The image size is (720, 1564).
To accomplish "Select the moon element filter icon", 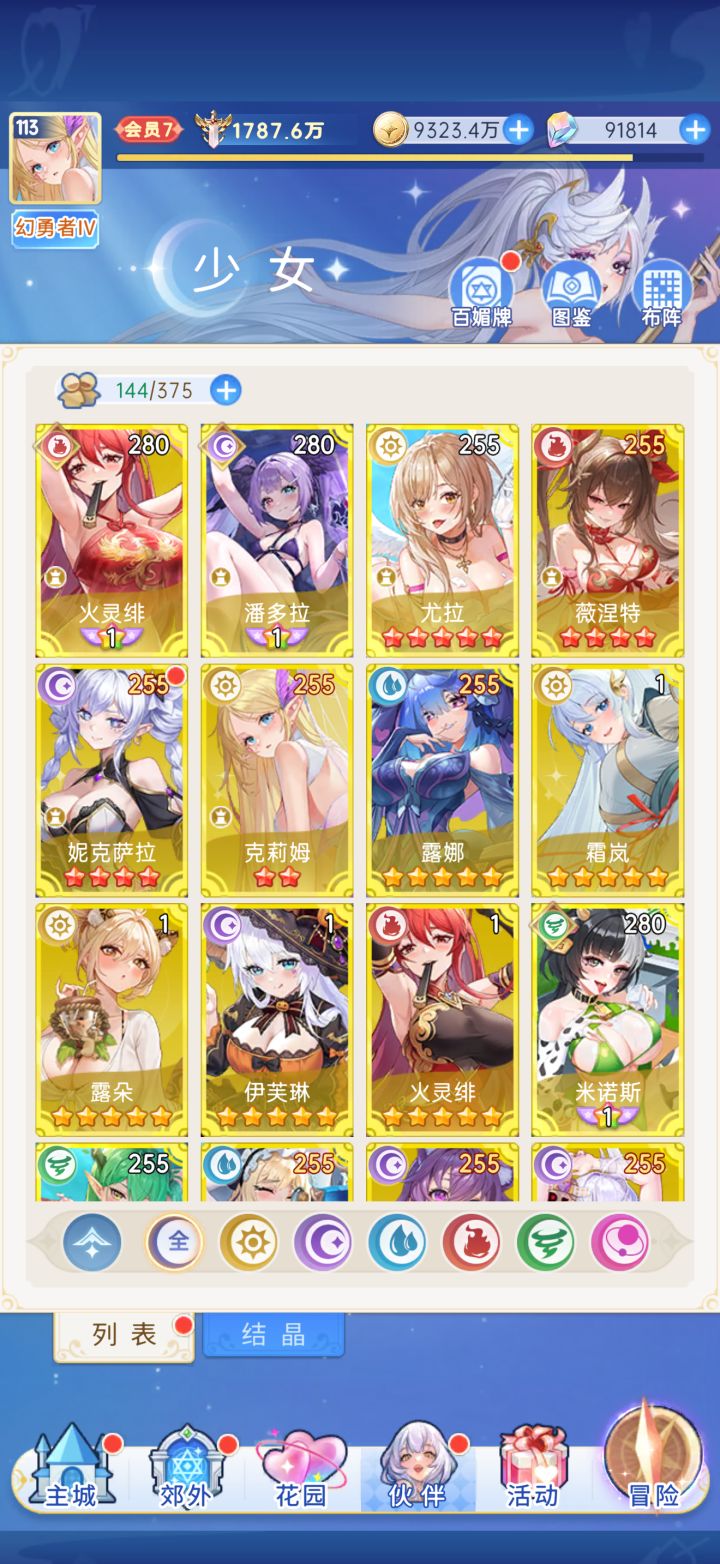I will click(323, 1241).
